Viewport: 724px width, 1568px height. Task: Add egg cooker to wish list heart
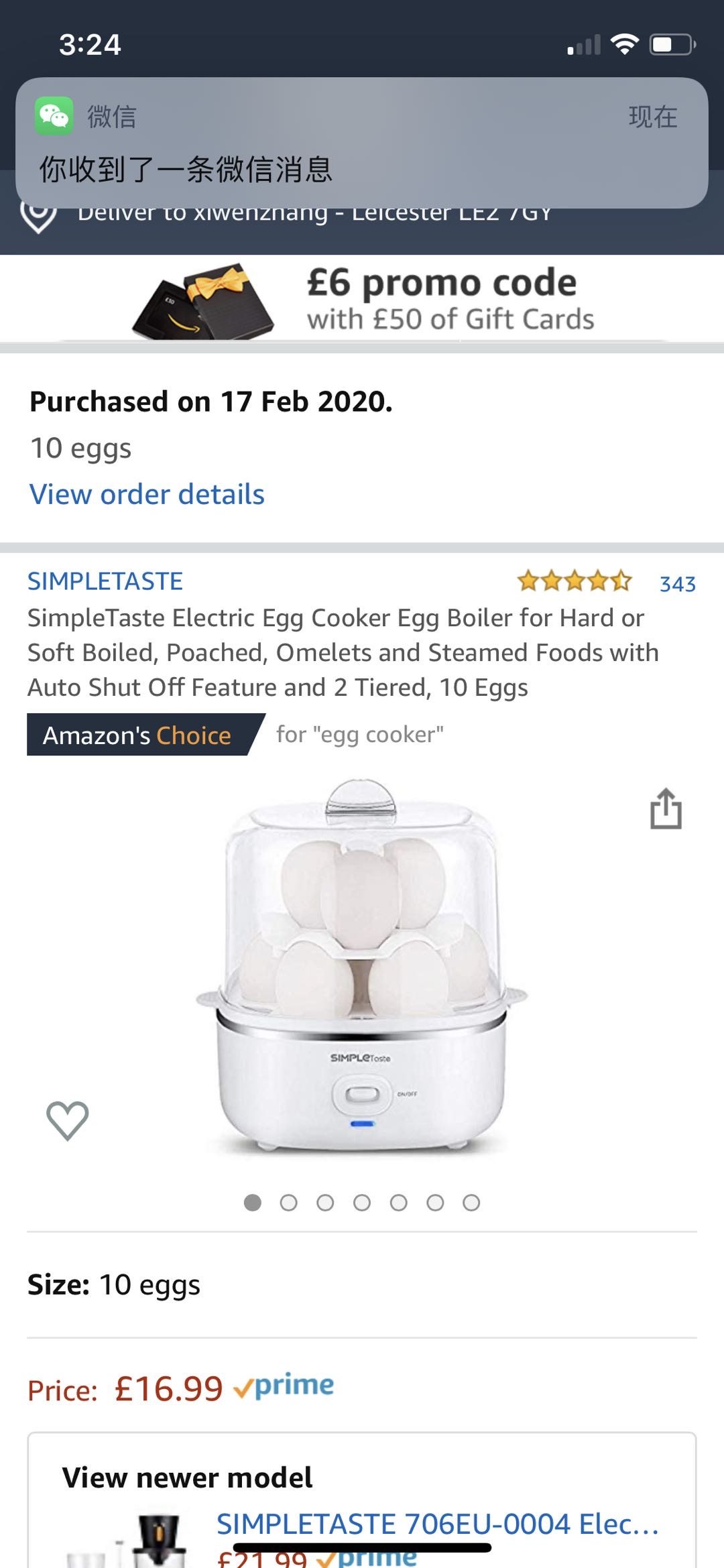point(67,1120)
